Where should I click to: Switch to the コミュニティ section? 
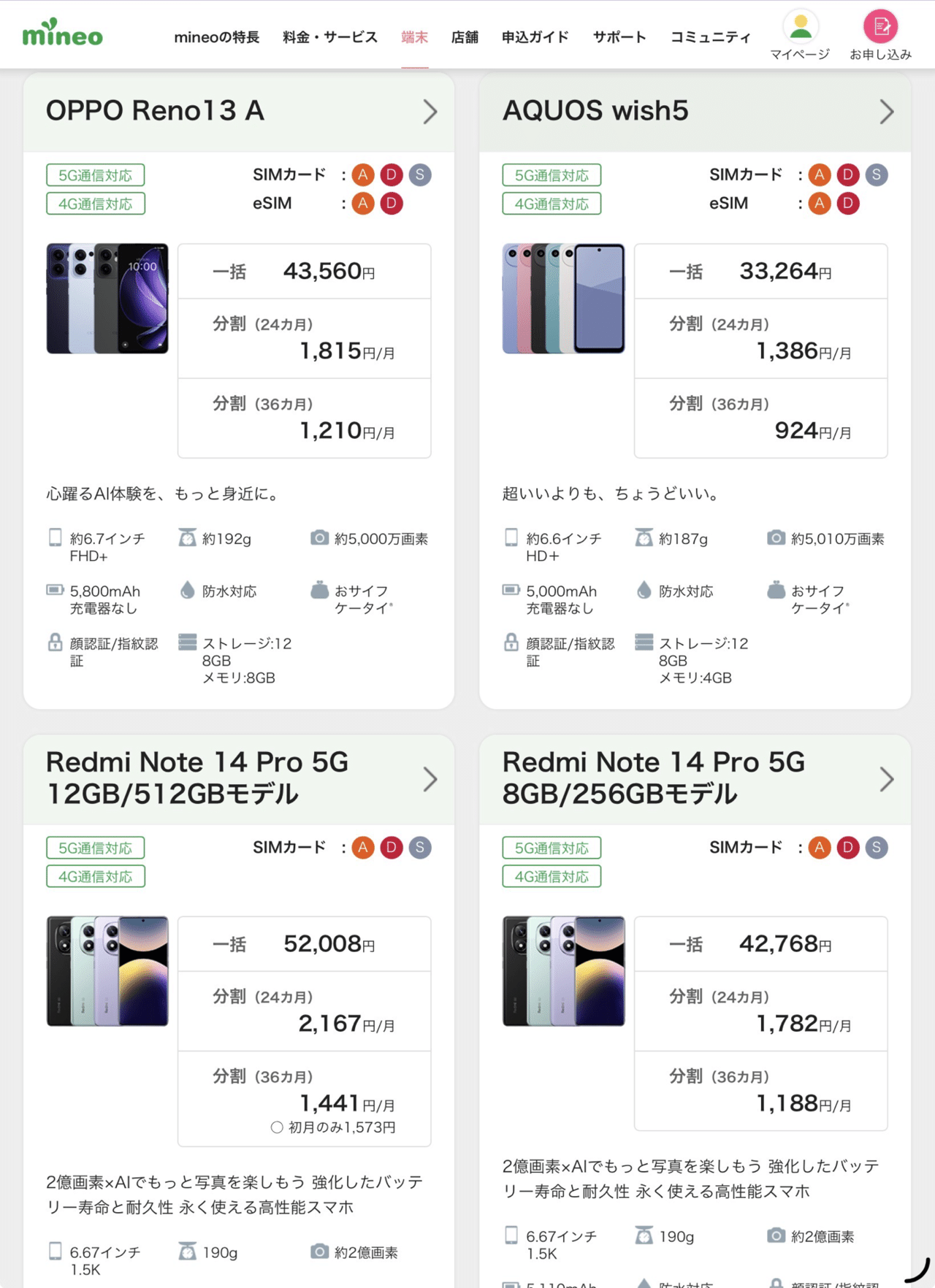(x=710, y=37)
